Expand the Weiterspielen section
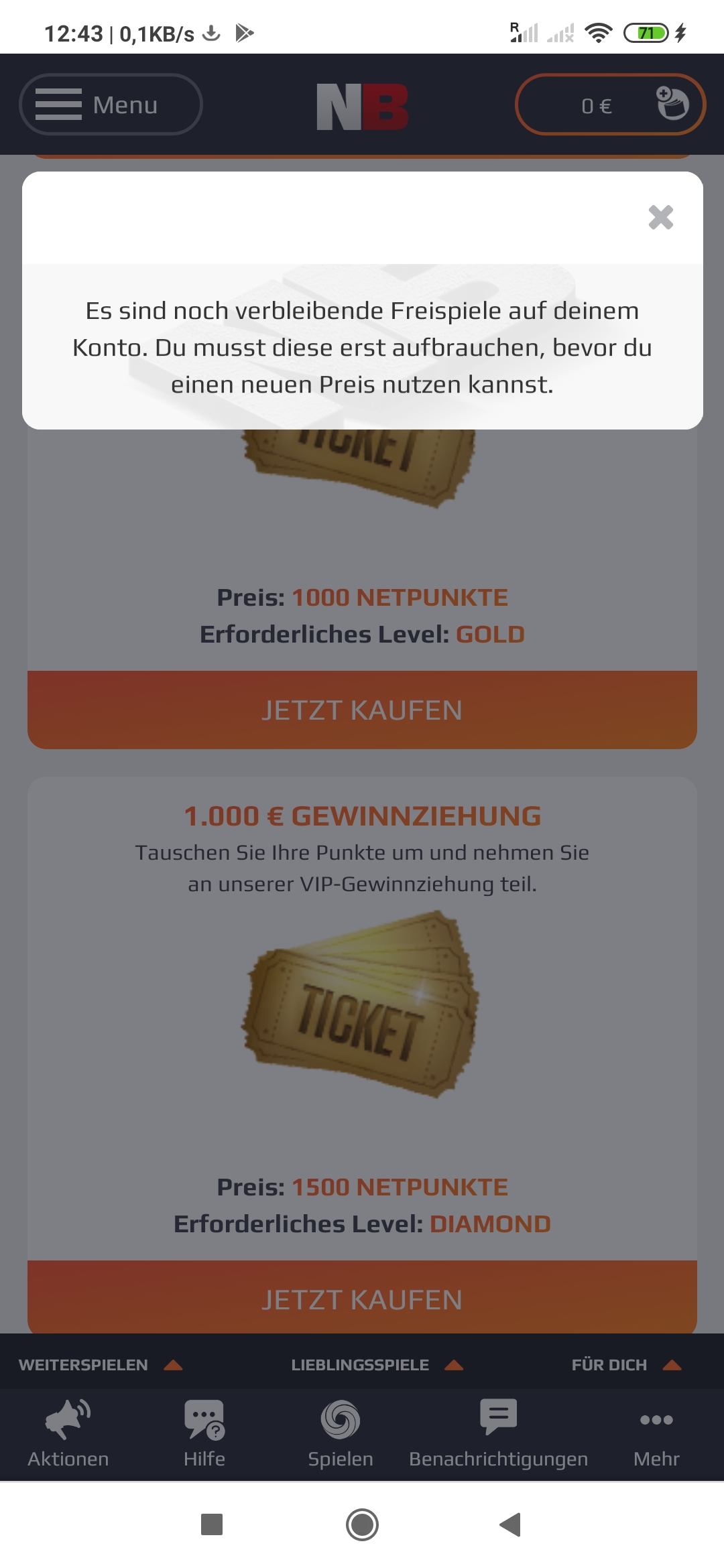This screenshot has height=1568, width=724. (101, 1365)
